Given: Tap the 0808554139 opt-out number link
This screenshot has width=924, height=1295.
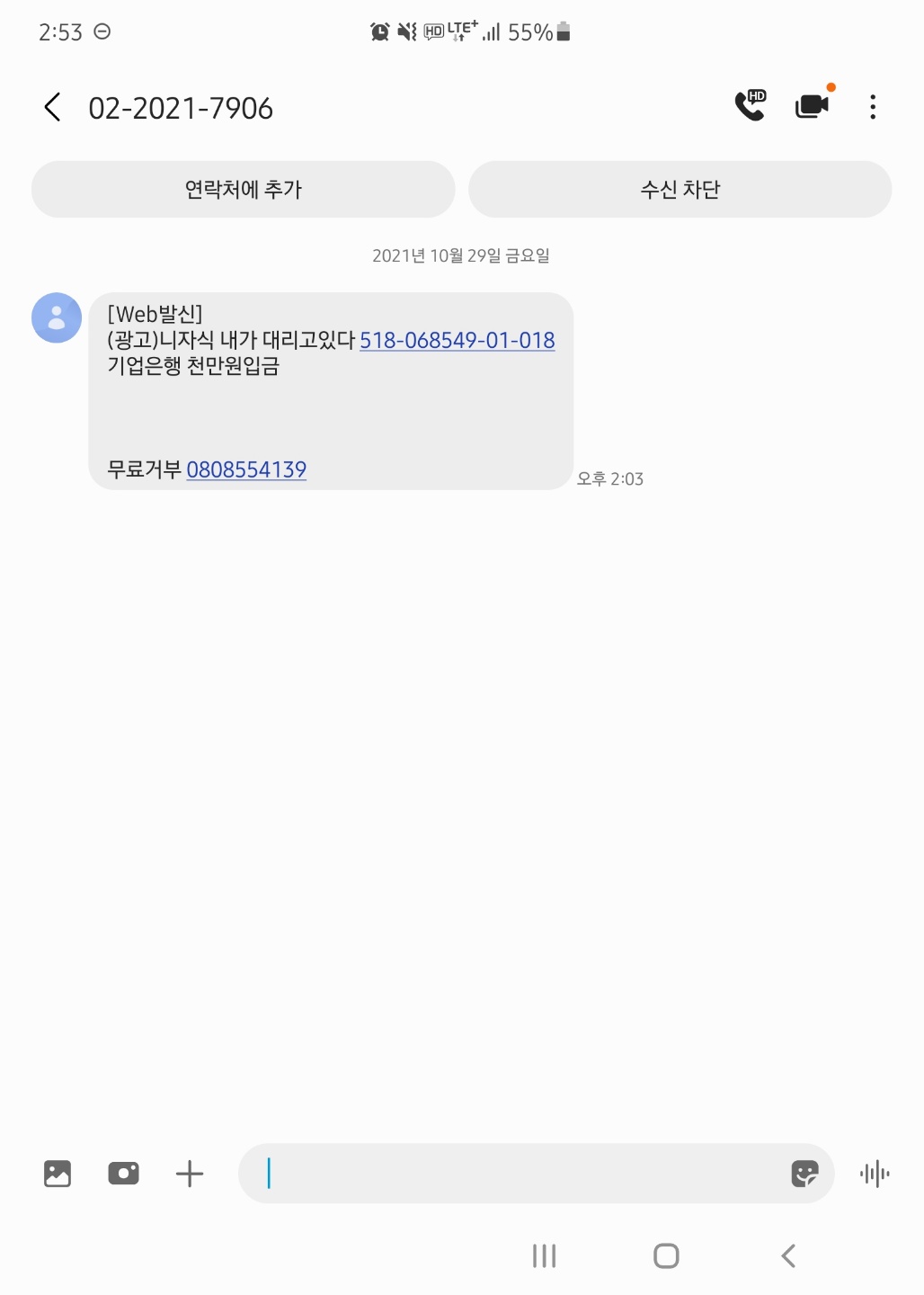Looking at the screenshot, I should pyautogui.click(x=246, y=469).
